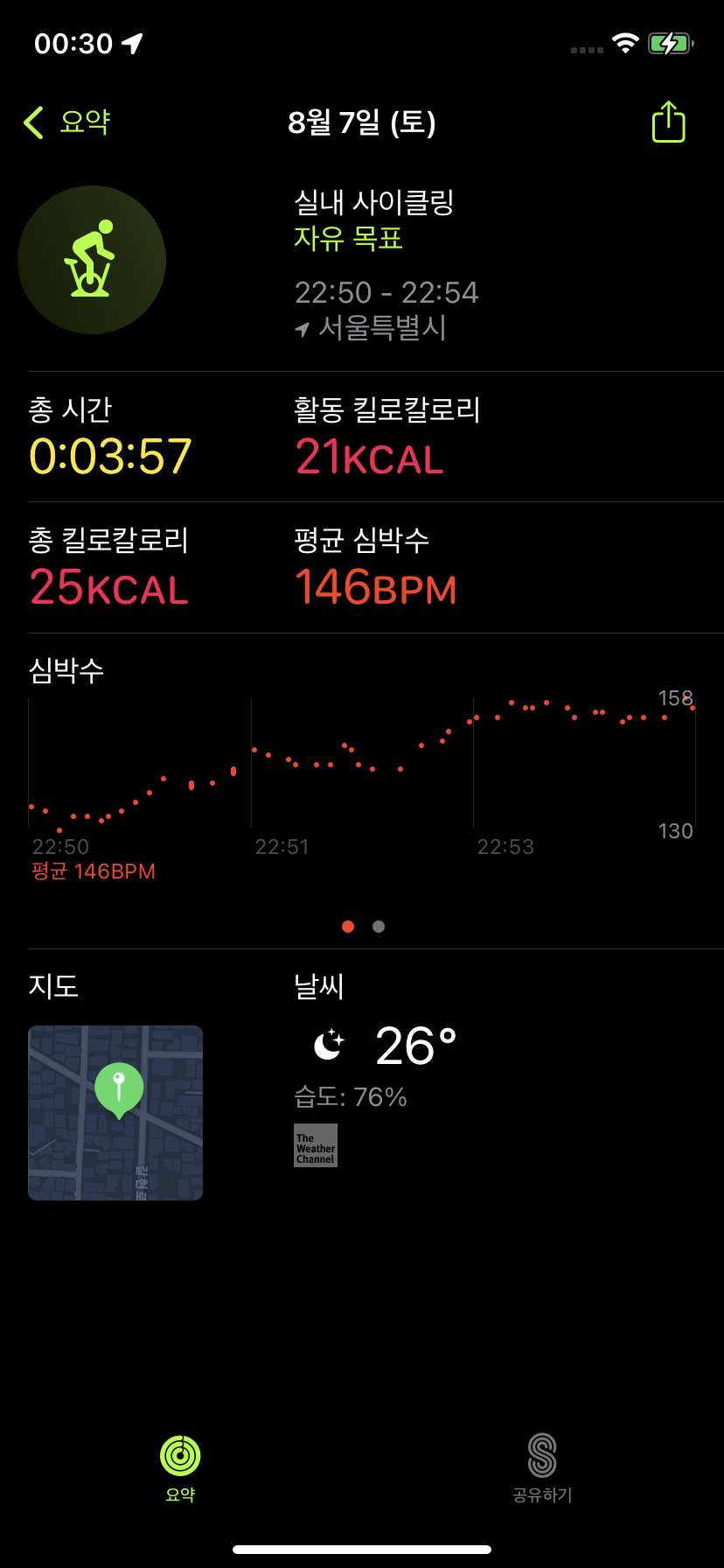724x1568 pixels.
Task: Switch to the 공유하기 tab
Action: [x=542, y=1467]
